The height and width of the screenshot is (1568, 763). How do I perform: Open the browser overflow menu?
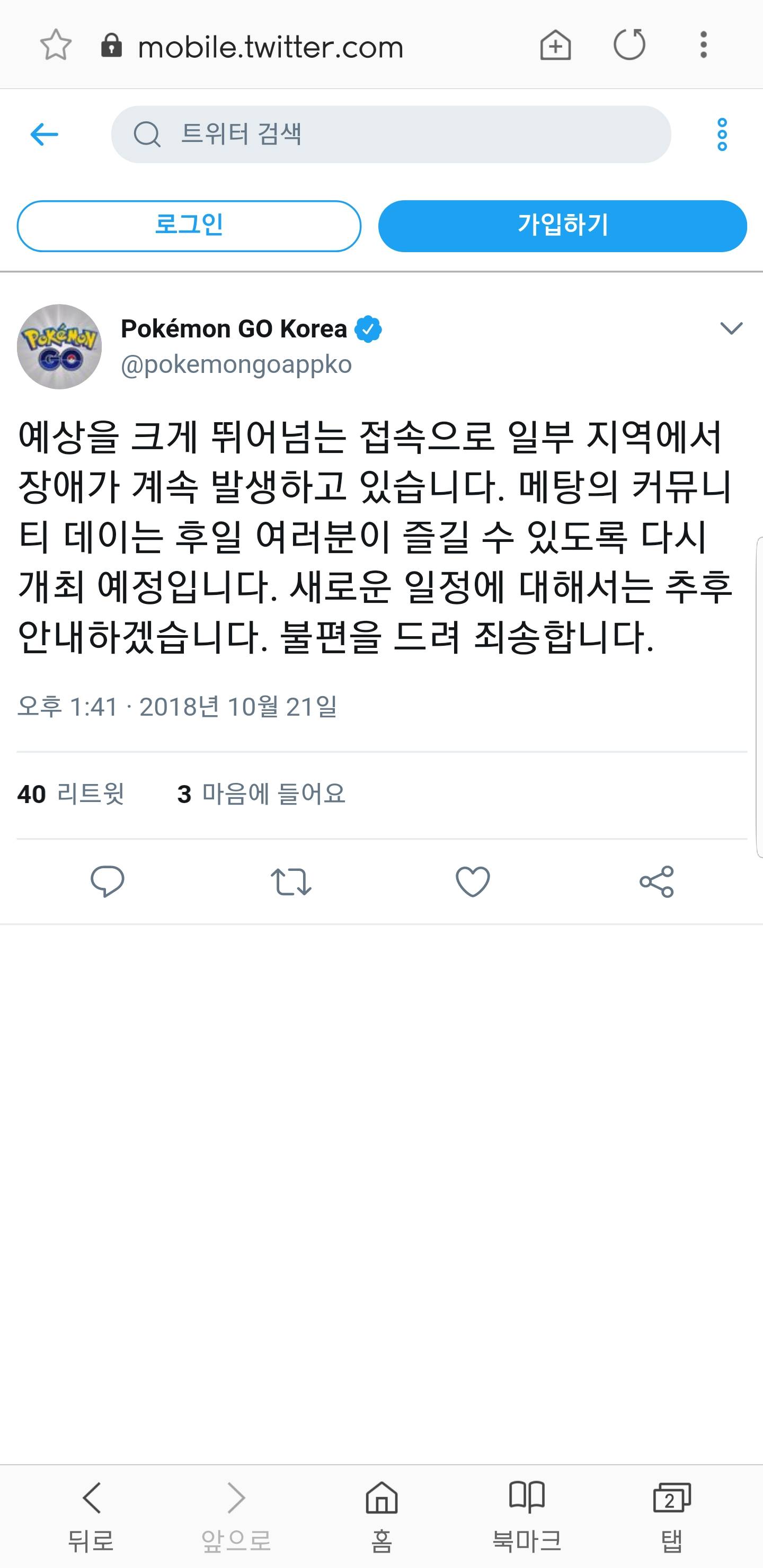pos(703,45)
